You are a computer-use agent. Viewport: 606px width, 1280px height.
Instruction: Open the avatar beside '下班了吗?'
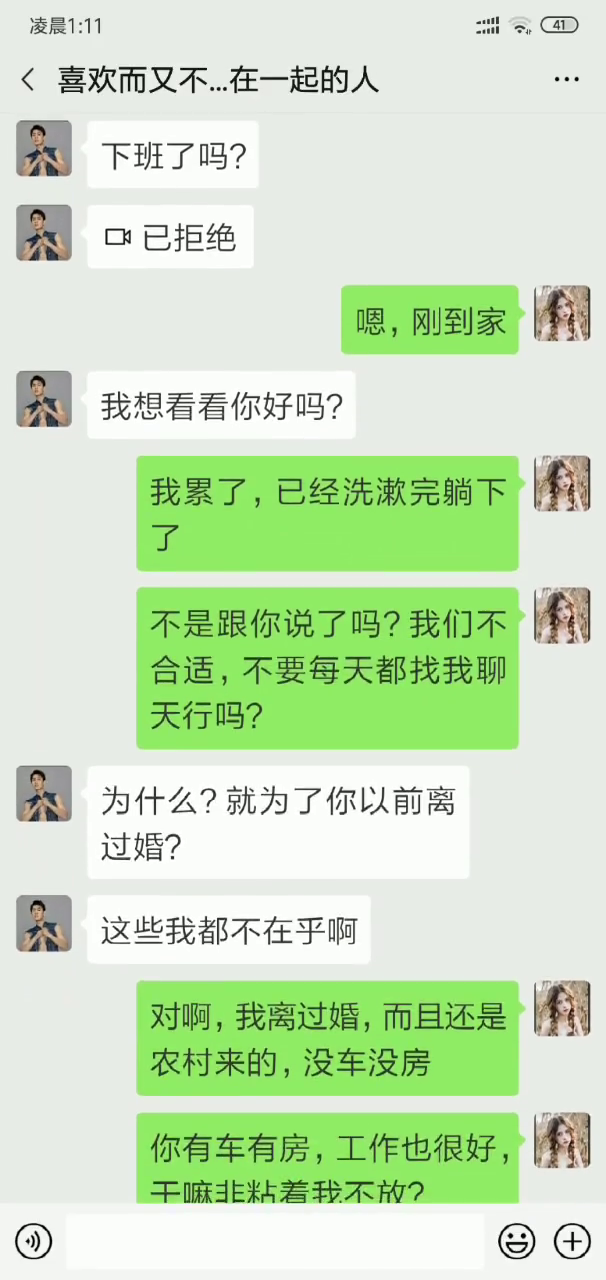[x=44, y=149]
